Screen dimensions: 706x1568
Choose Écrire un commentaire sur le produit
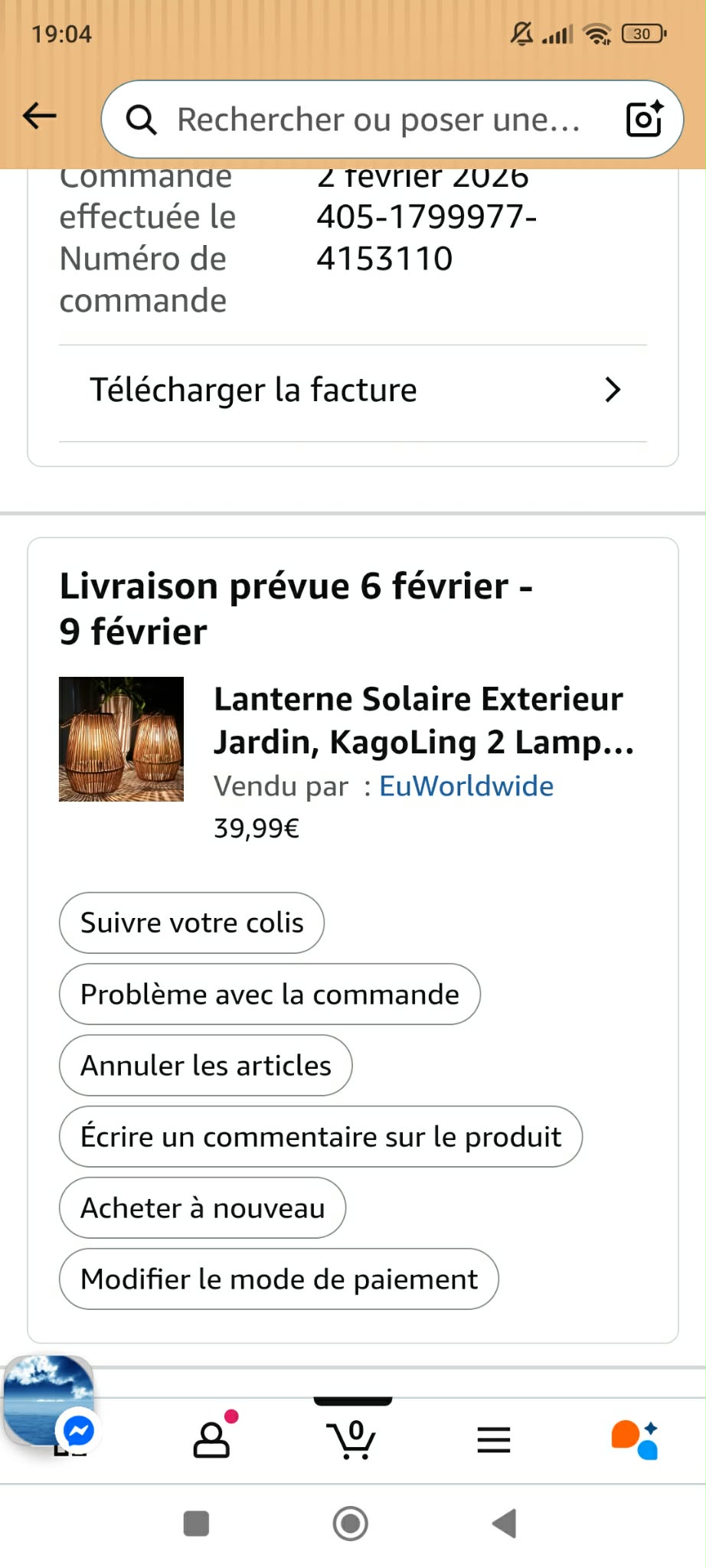tap(320, 1136)
